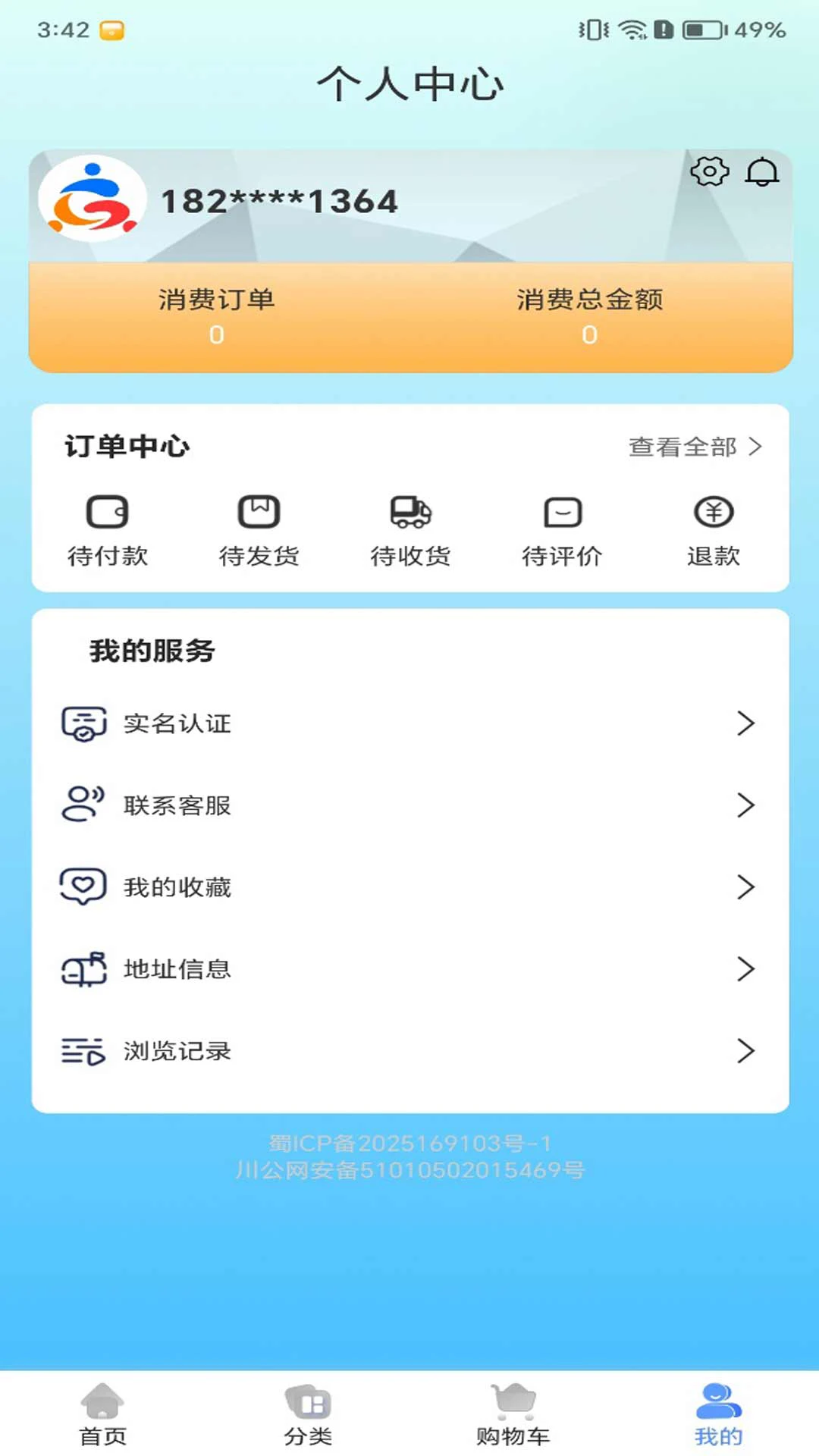This screenshot has height=1456, width=819.
Task: Select the 退款 refund icon
Action: point(714,513)
